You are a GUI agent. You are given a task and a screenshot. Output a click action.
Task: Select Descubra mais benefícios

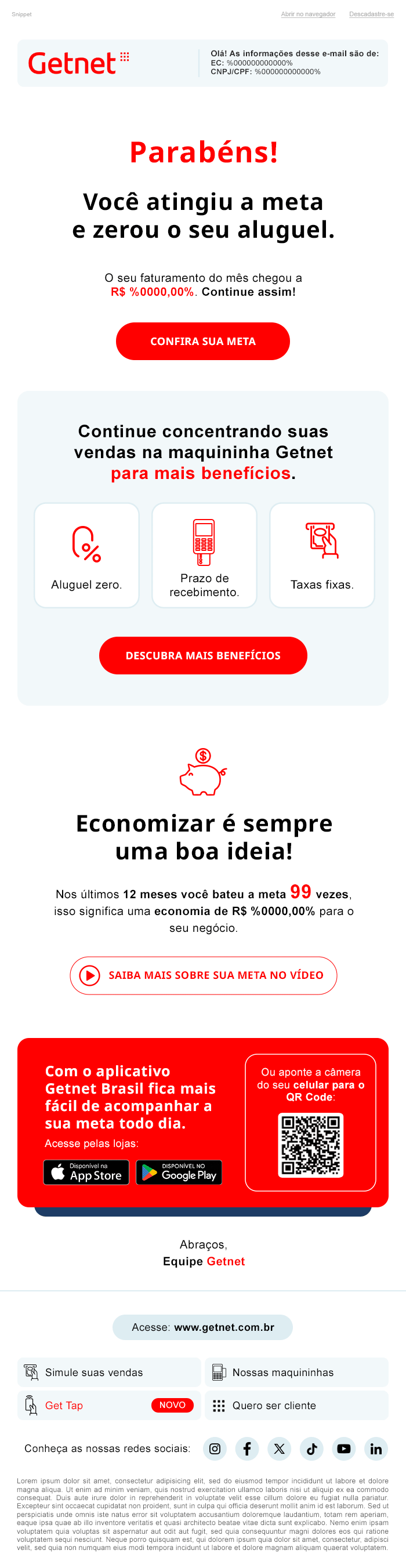[202, 656]
